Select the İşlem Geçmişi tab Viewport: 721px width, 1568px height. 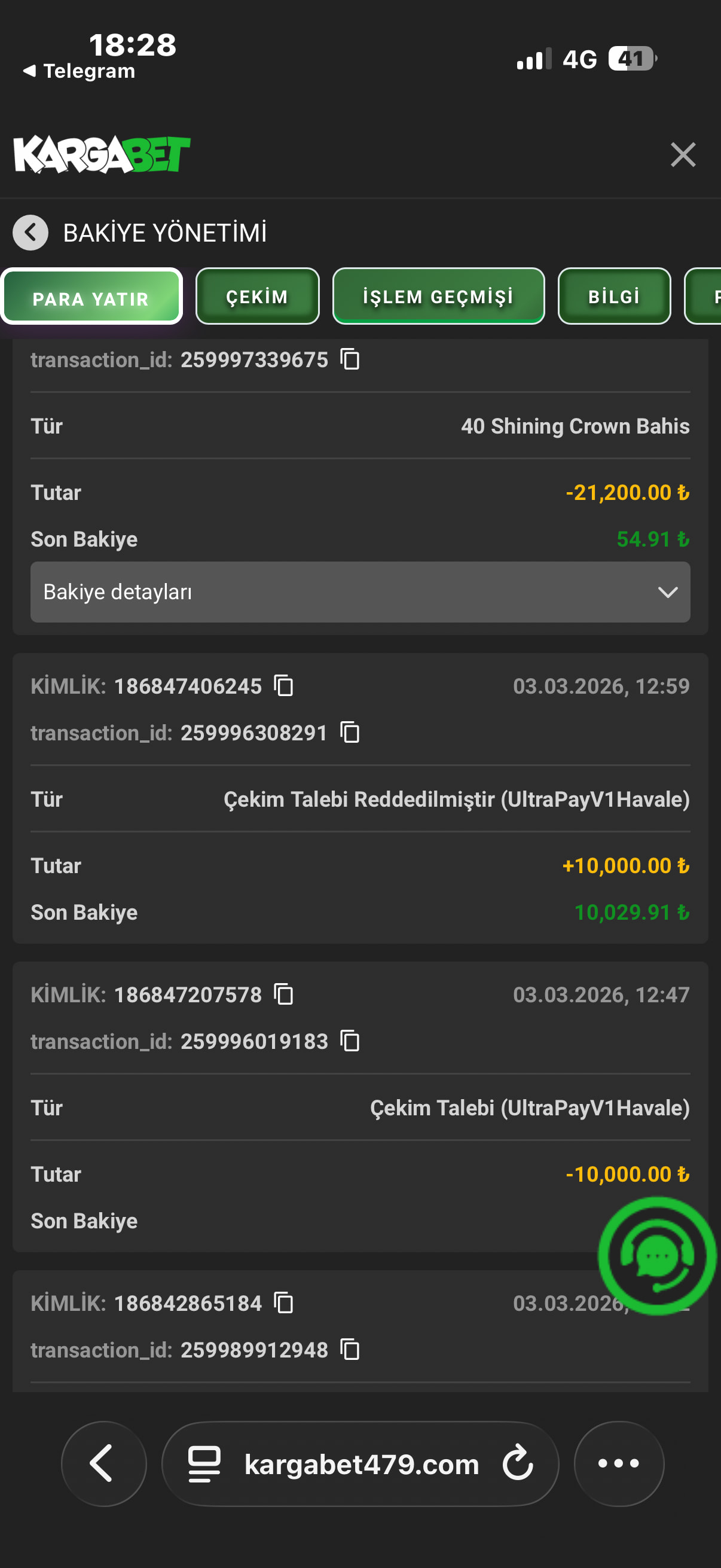point(438,297)
